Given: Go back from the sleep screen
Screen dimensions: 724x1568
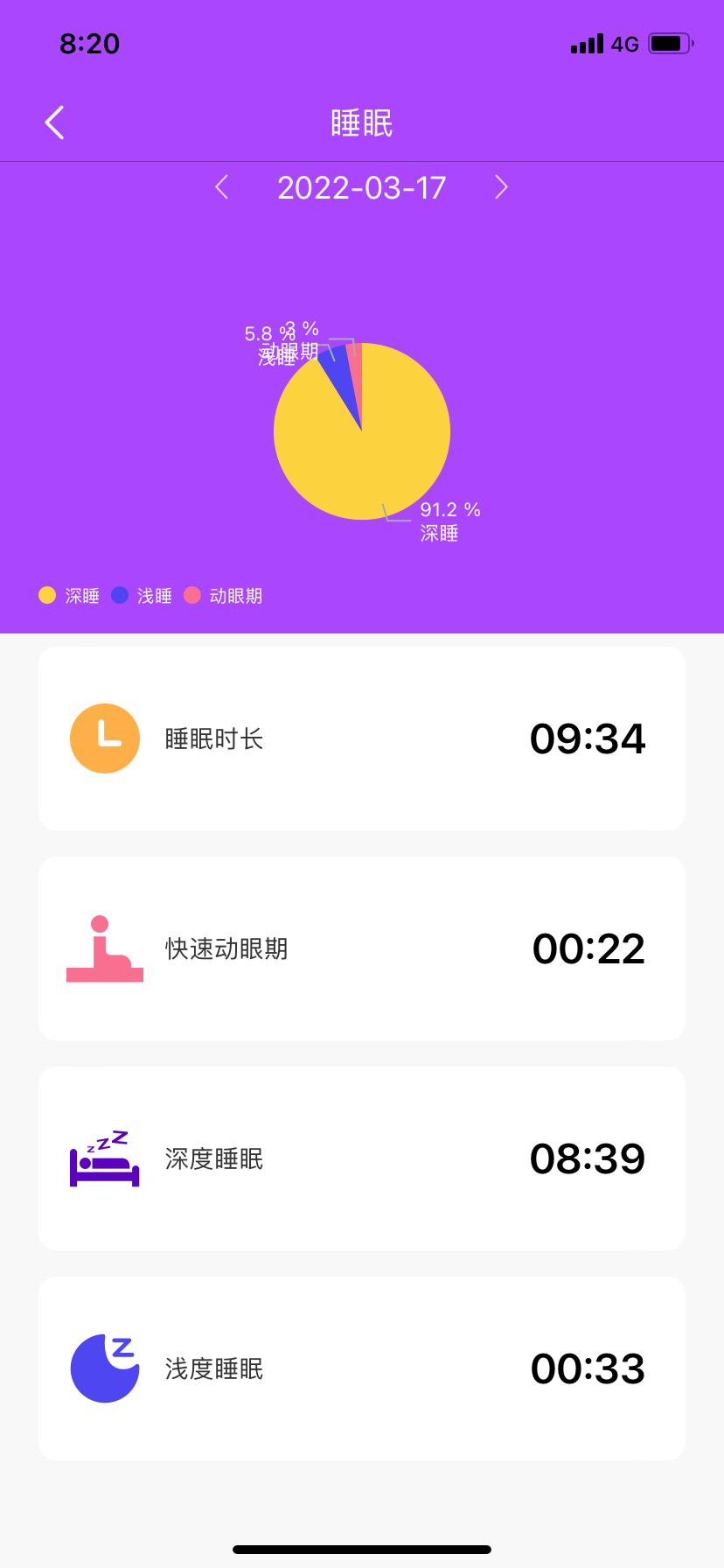Looking at the screenshot, I should 54,122.
